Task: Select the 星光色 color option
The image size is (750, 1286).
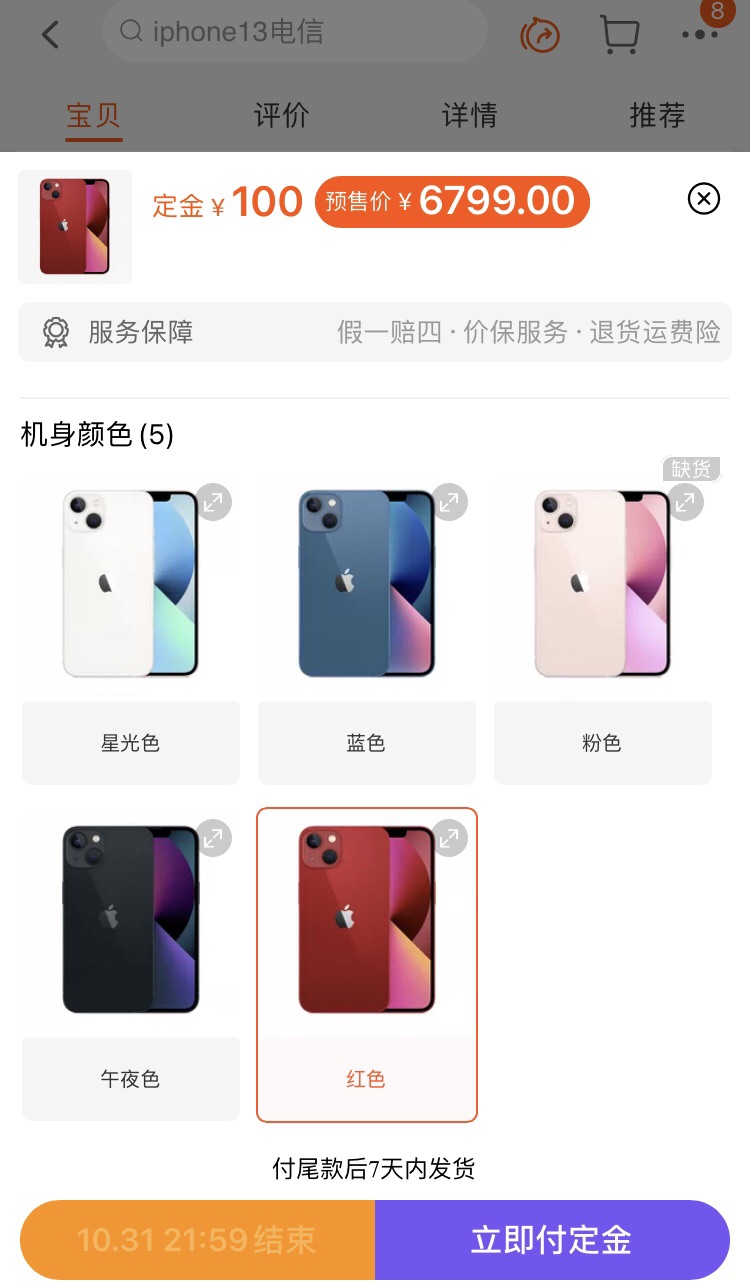Action: pos(131,742)
